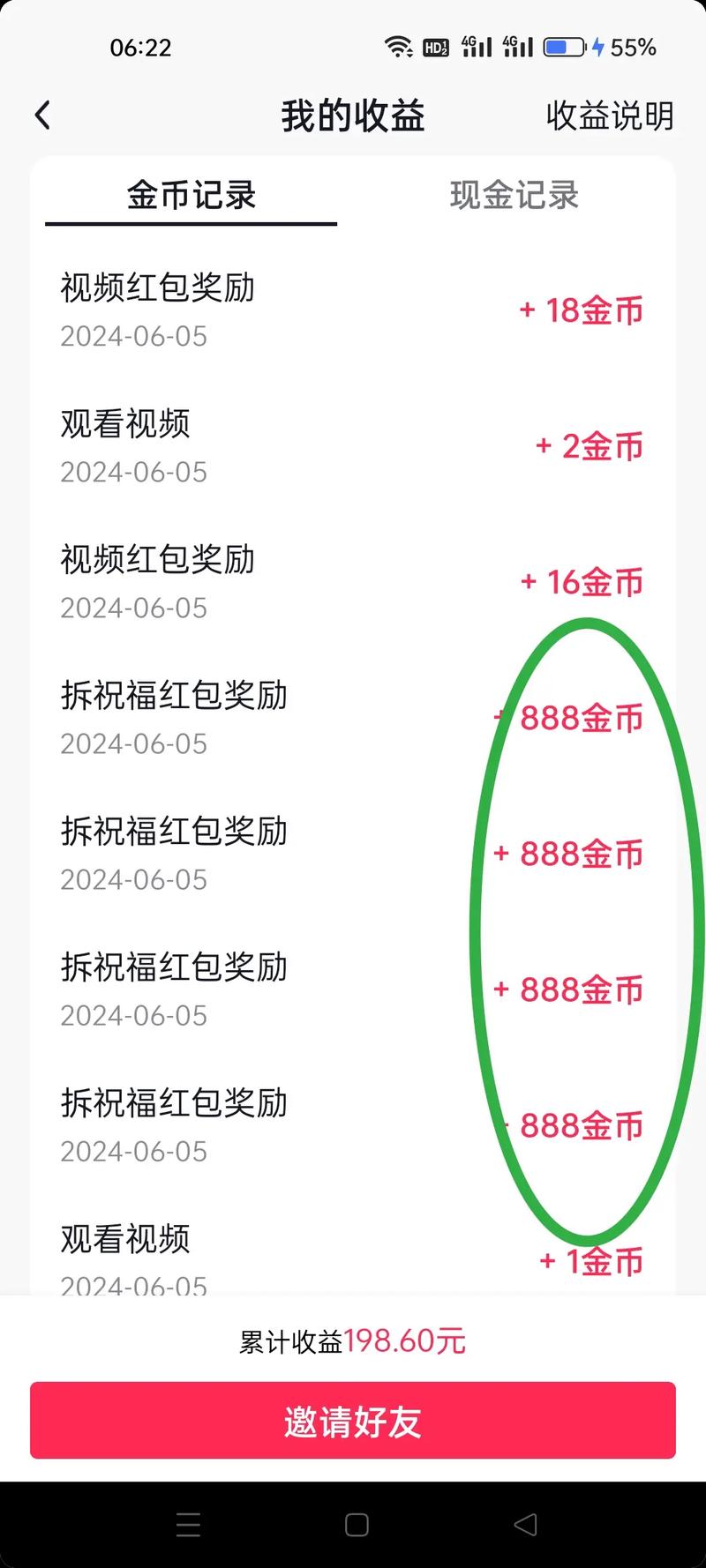Select the 金币记录 tab
Screen dimensions: 706x1568
[190, 196]
